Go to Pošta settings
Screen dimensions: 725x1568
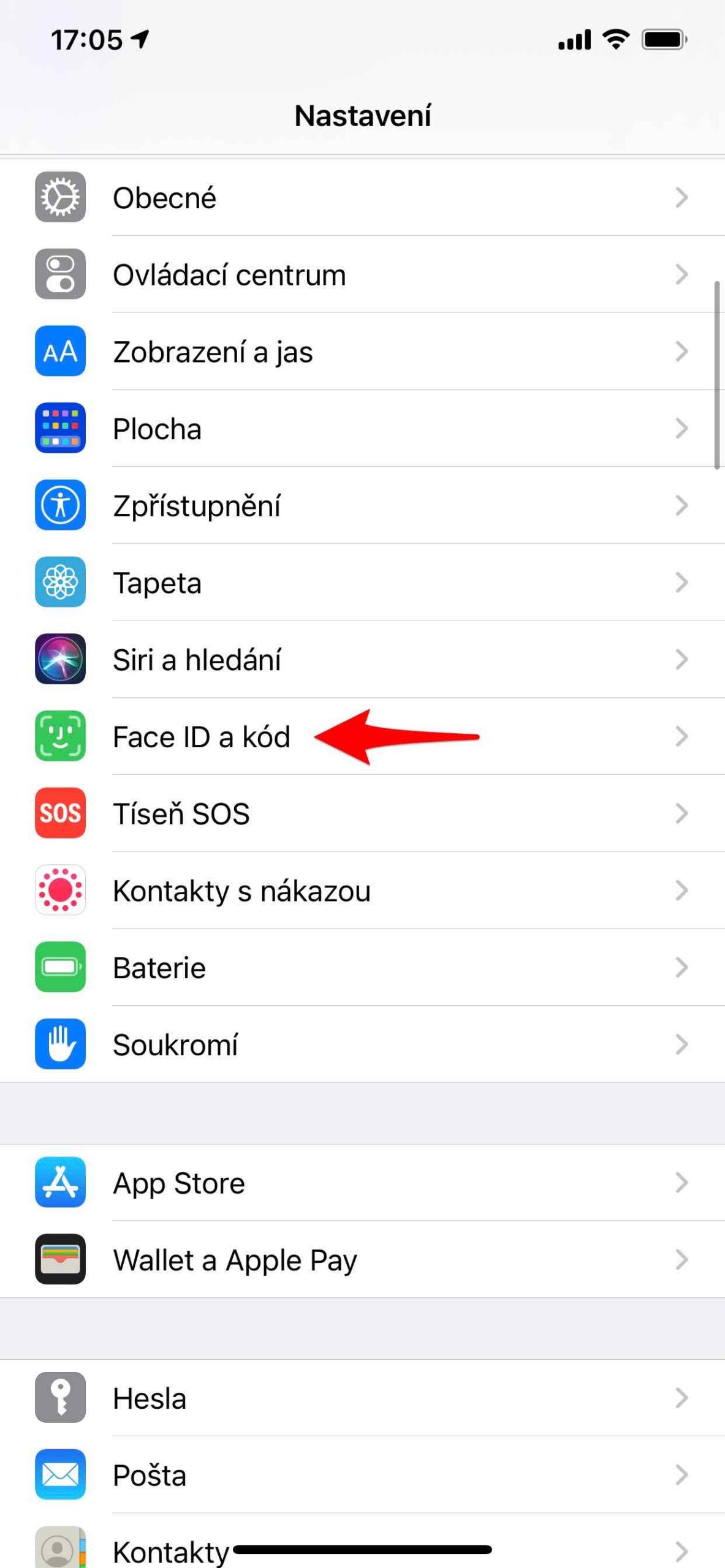point(362,1476)
